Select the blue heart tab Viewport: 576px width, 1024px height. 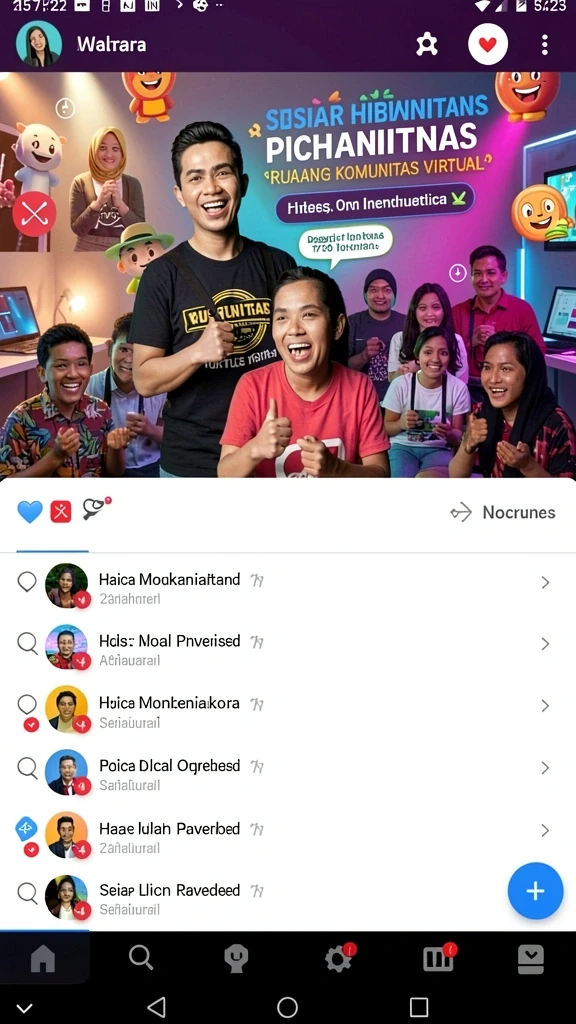(x=30, y=511)
